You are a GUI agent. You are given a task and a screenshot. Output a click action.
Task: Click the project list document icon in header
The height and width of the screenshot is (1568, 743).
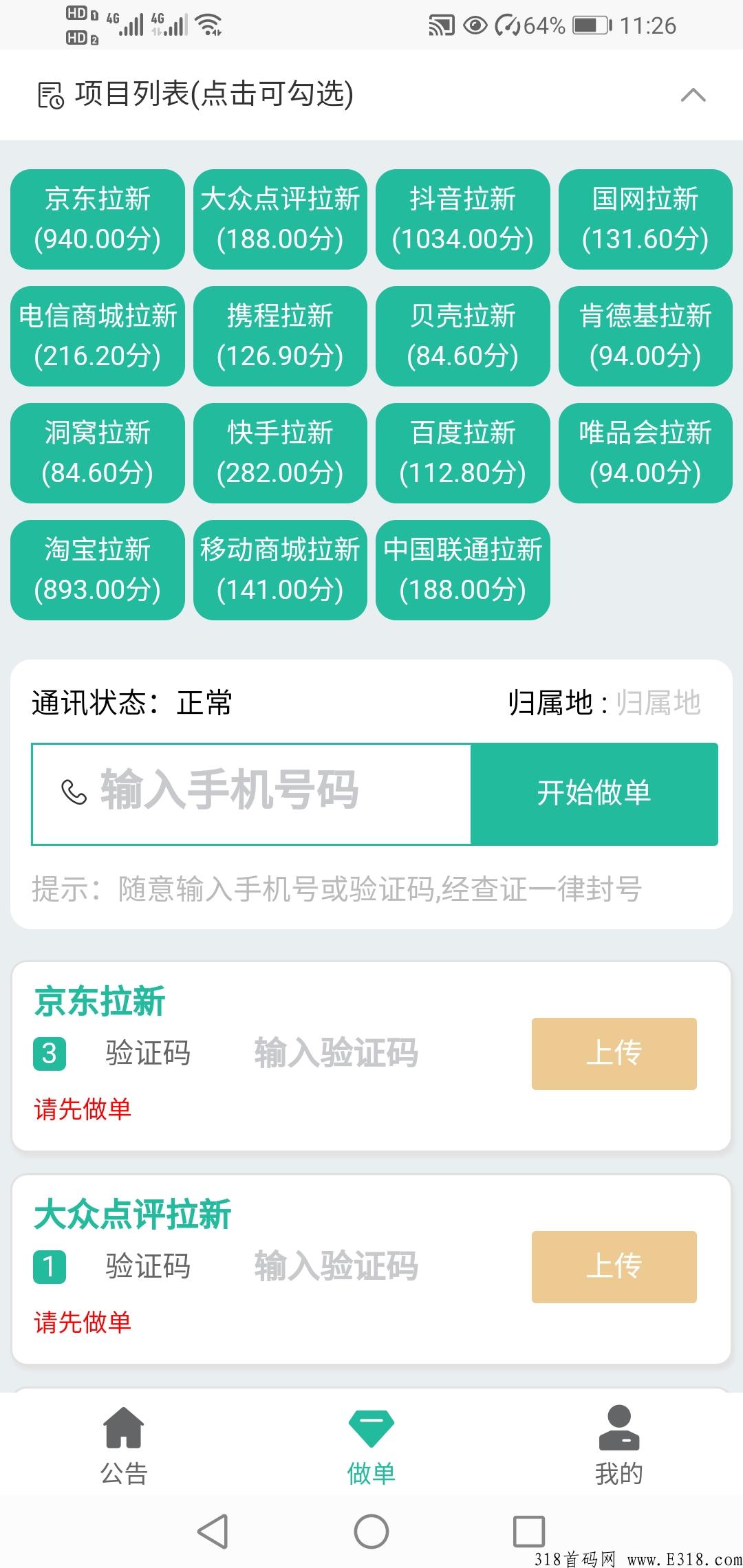click(x=50, y=96)
